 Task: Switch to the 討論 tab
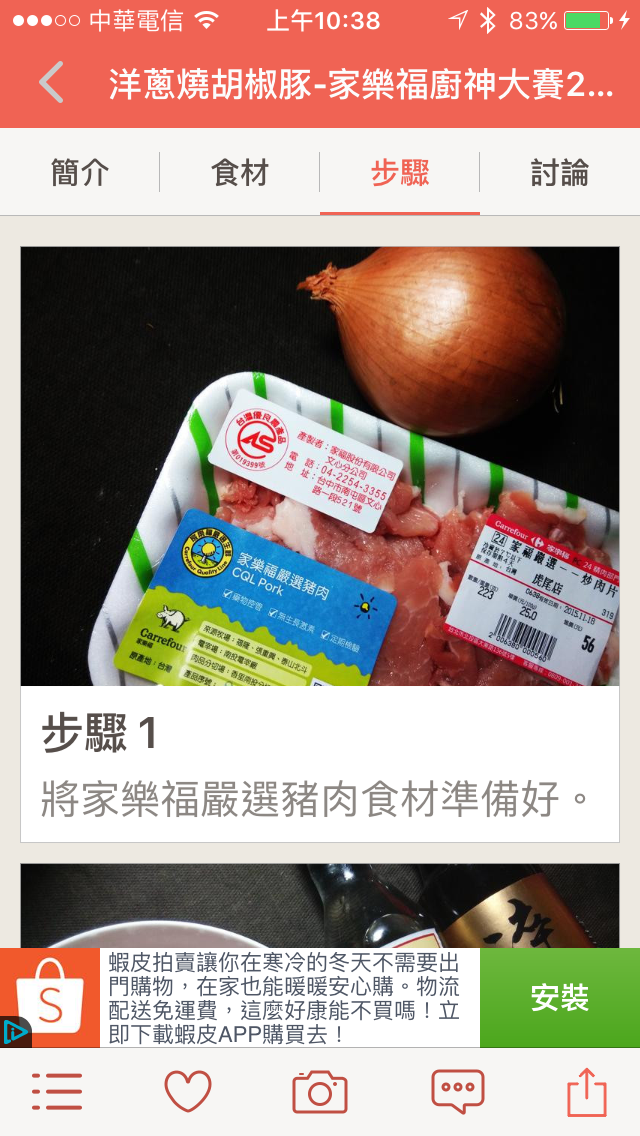560,173
